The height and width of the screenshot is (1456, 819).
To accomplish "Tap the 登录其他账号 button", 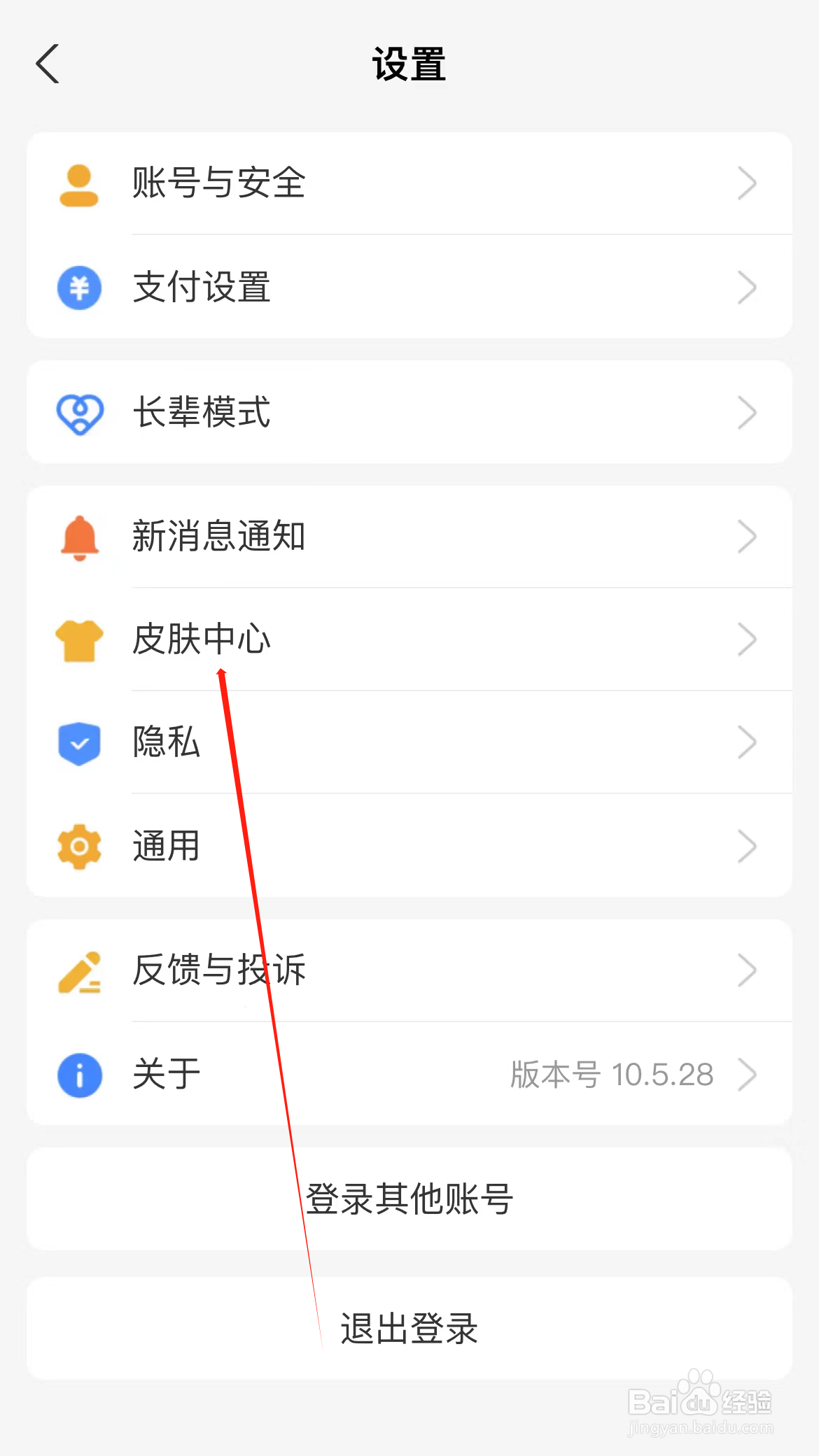I will 409,1198.
